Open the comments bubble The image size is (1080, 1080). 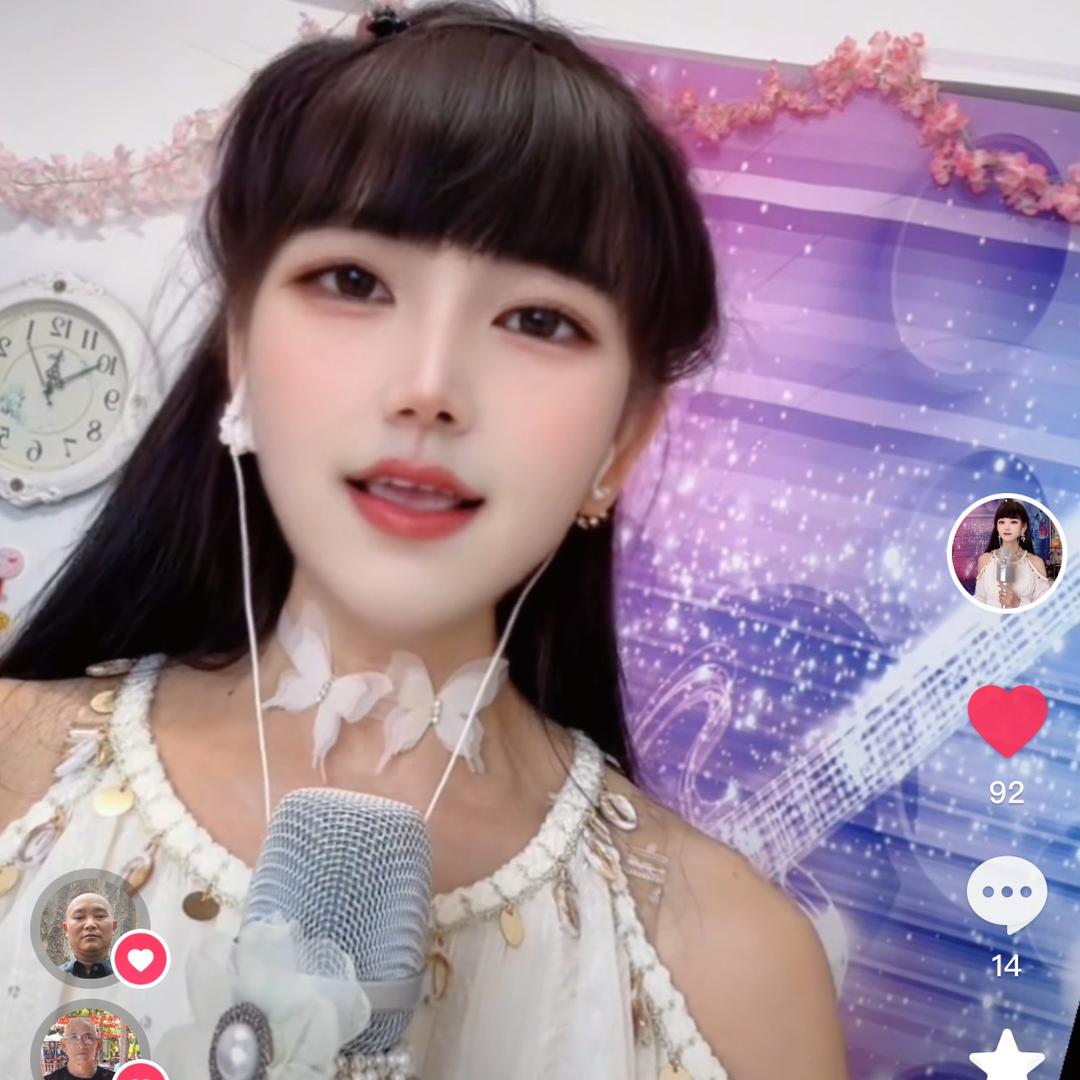(x=1006, y=893)
